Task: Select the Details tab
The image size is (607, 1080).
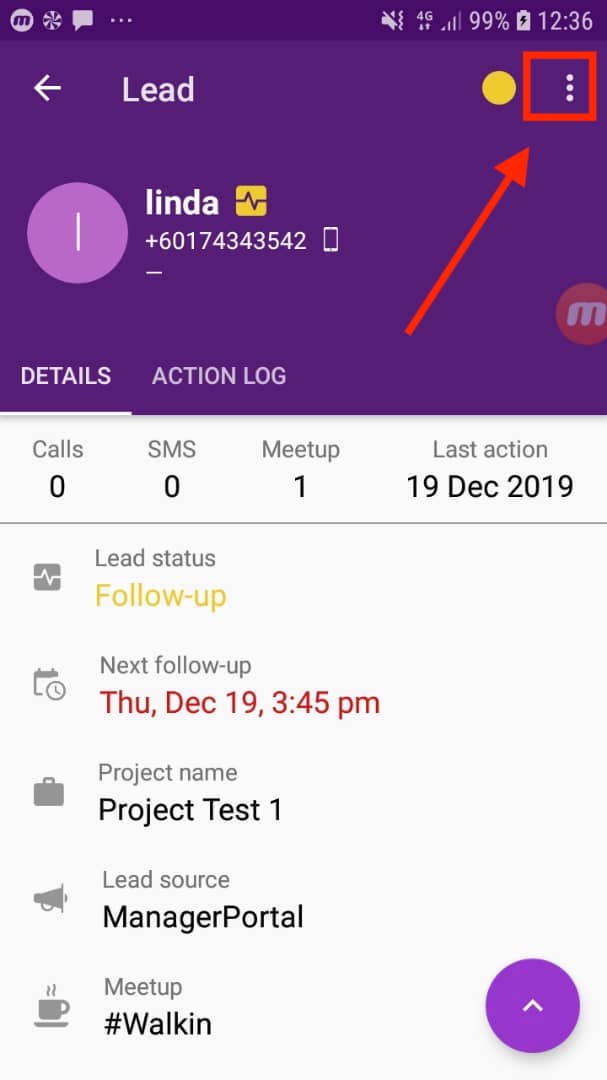Action: click(65, 376)
